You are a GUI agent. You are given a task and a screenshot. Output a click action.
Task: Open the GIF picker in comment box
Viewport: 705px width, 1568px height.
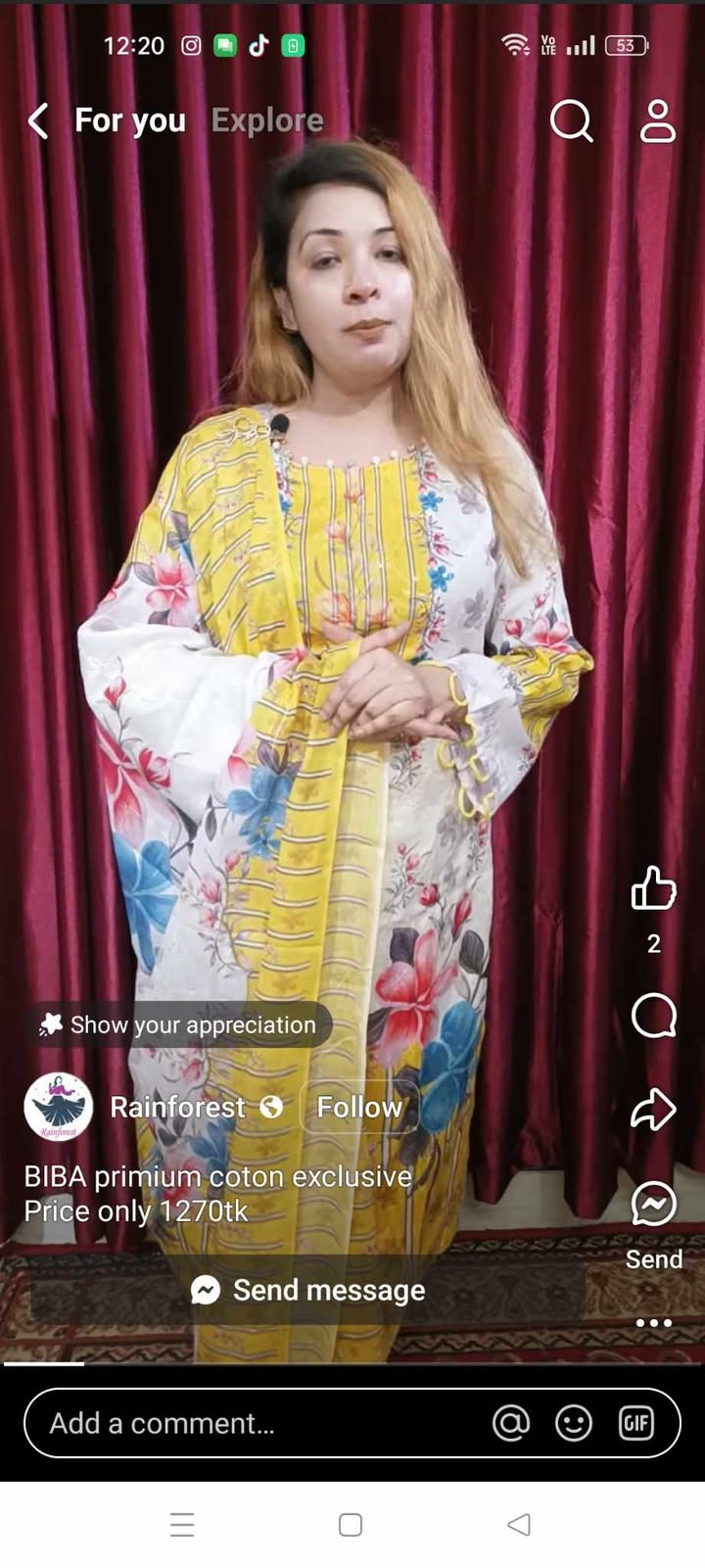(635, 1423)
